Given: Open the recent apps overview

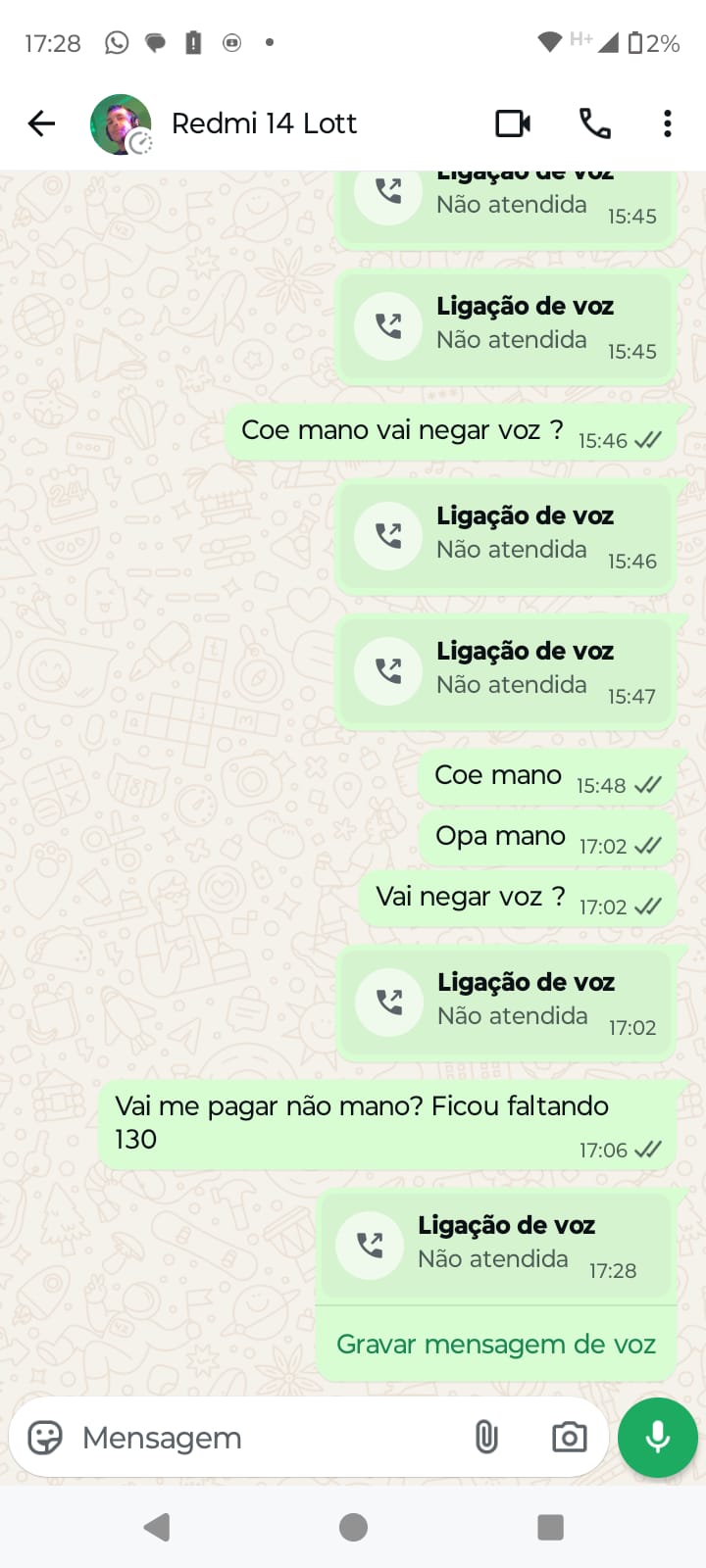Looking at the screenshot, I should [x=550, y=1527].
